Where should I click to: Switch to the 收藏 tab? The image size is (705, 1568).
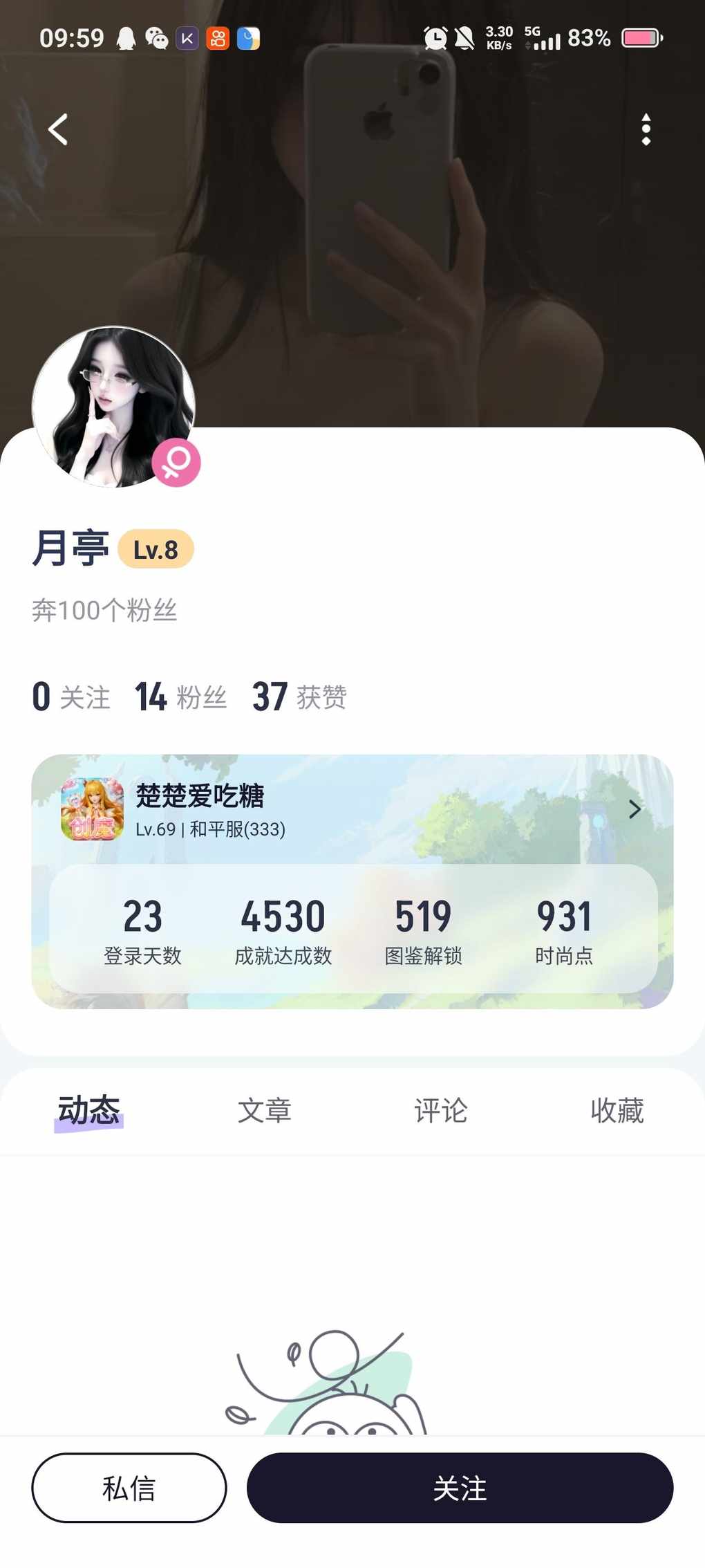(x=617, y=1110)
